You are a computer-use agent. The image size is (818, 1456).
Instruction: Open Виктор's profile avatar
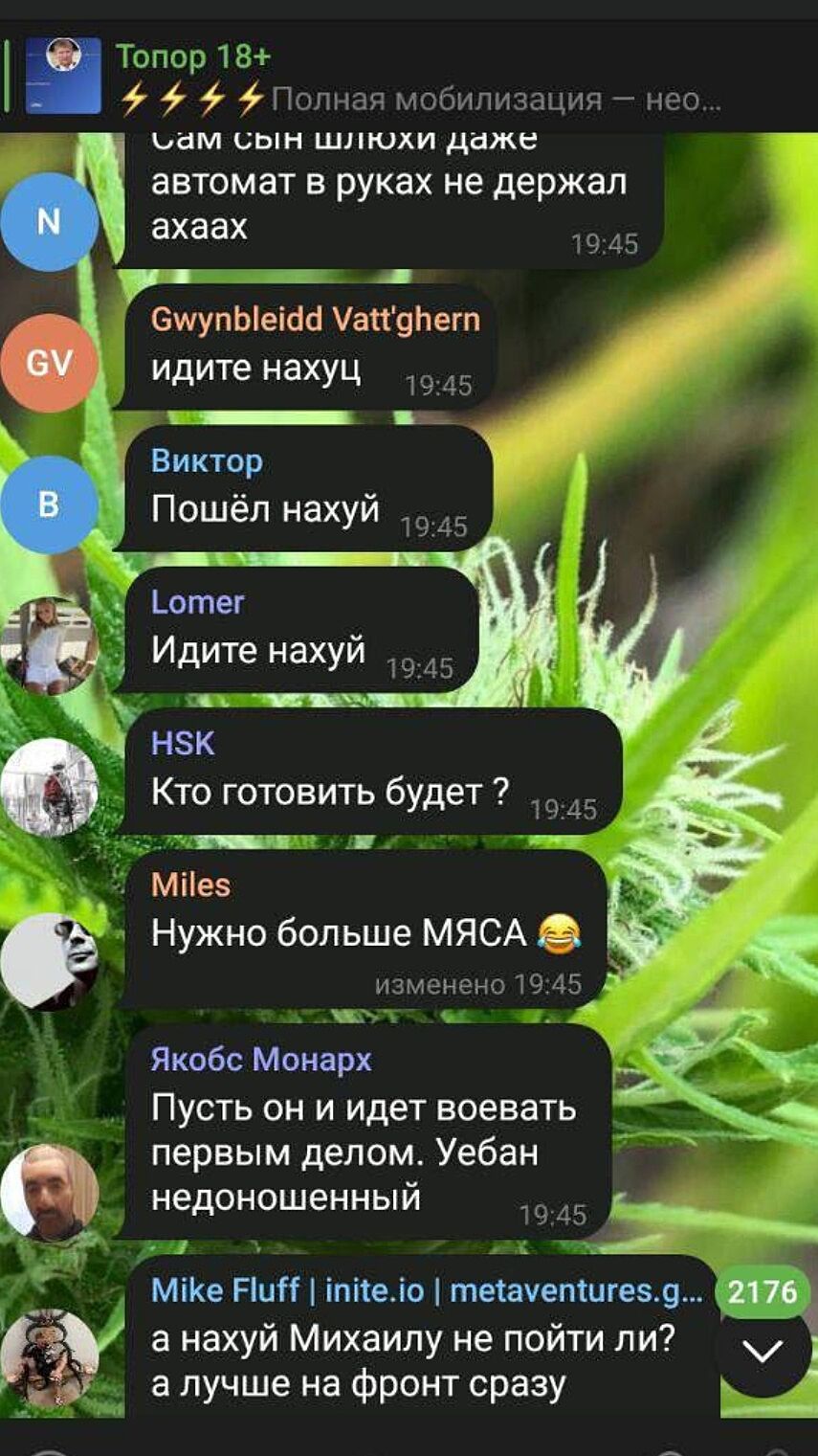(49, 504)
